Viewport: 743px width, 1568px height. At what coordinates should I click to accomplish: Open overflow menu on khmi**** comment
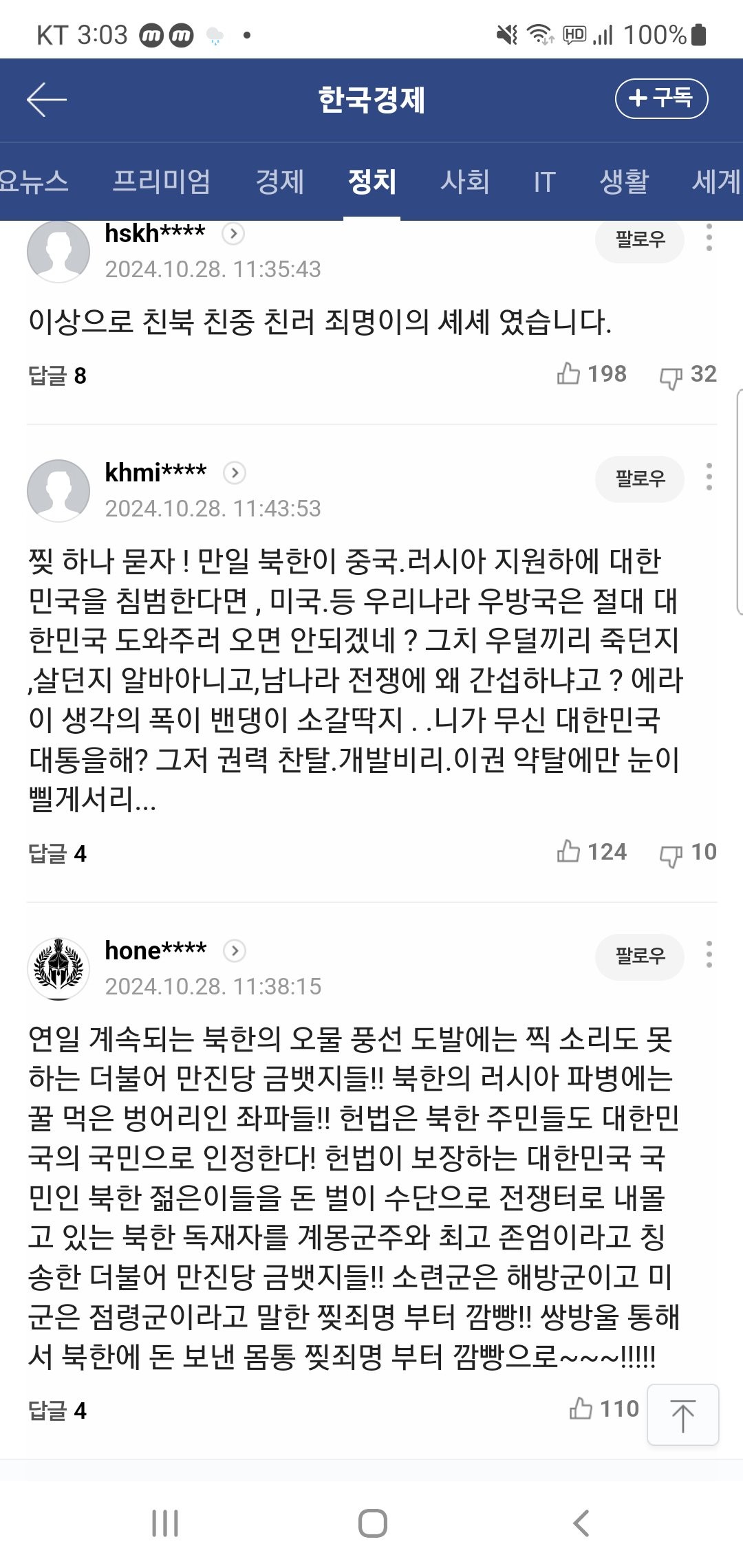709,477
